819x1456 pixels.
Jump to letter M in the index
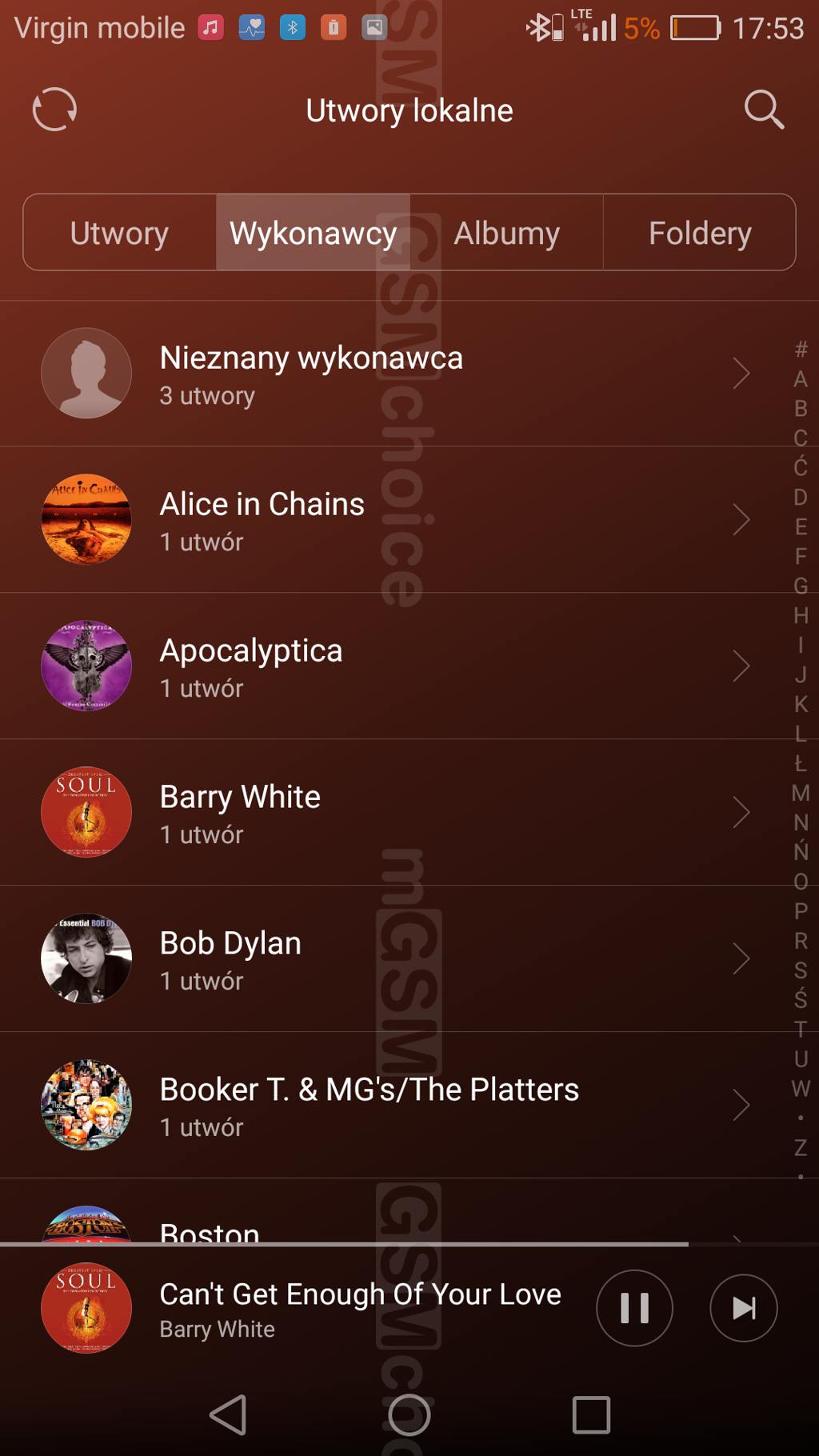click(801, 793)
